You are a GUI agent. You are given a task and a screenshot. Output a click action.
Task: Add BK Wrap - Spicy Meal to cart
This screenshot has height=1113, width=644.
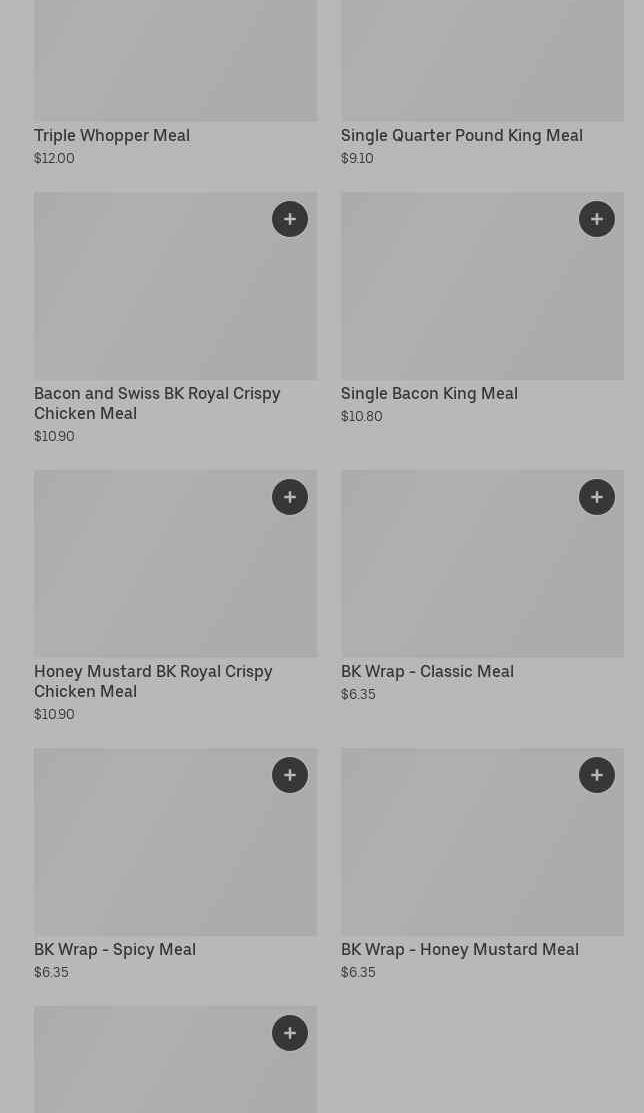290,775
